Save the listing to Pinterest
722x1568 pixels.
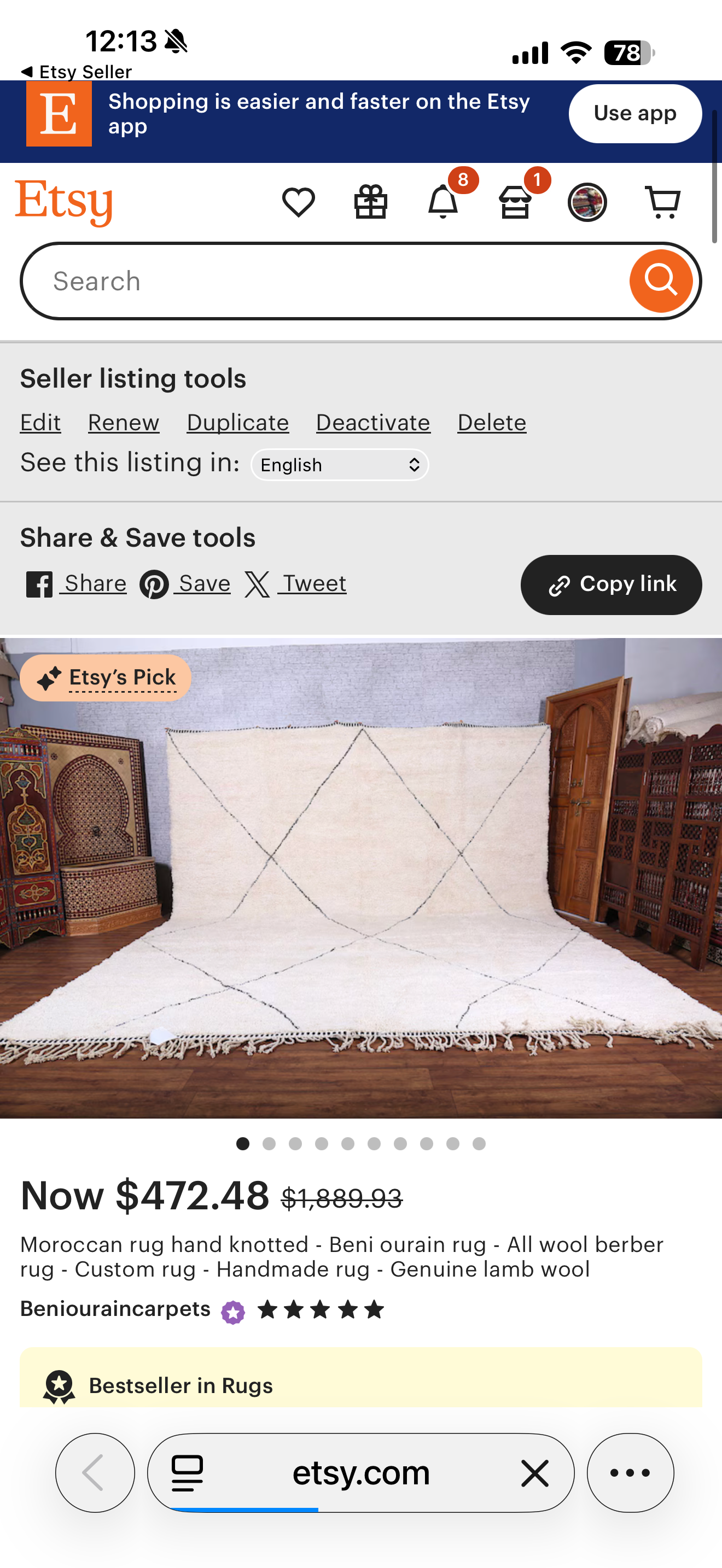pyautogui.click(x=185, y=584)
